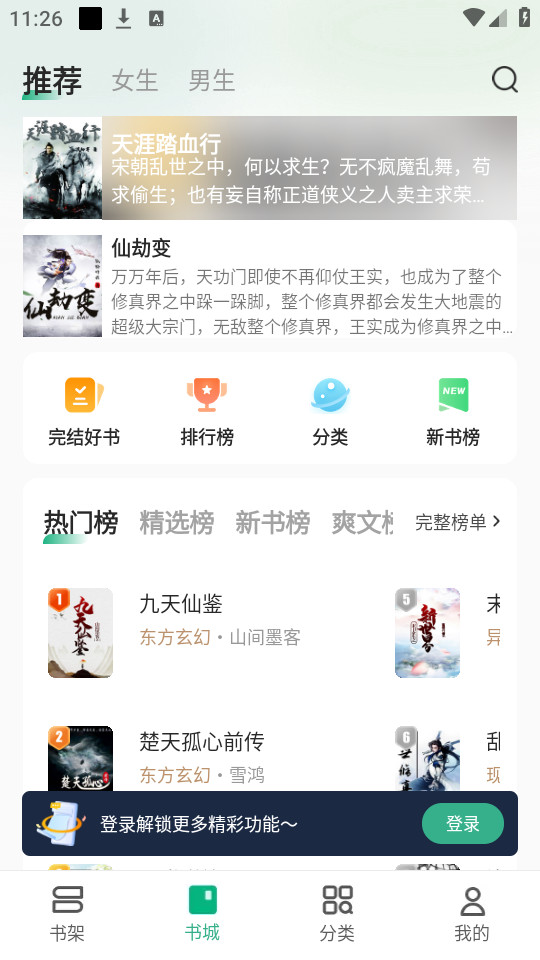Select the 精选榜 ranking tab
540x960 pixels.
[177, 522]
